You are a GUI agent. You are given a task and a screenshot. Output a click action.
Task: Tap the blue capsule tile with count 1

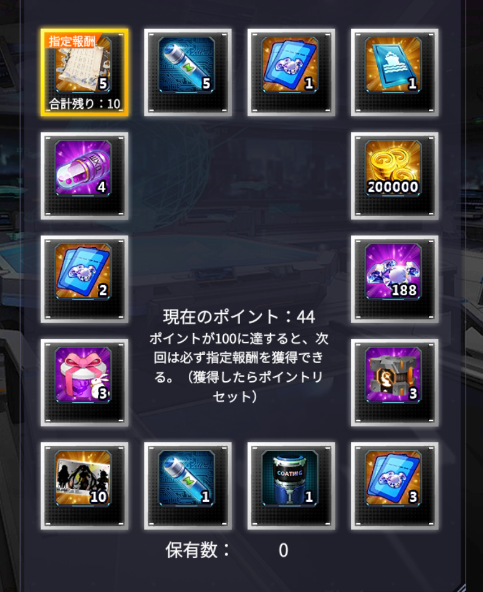coord(188,486)
